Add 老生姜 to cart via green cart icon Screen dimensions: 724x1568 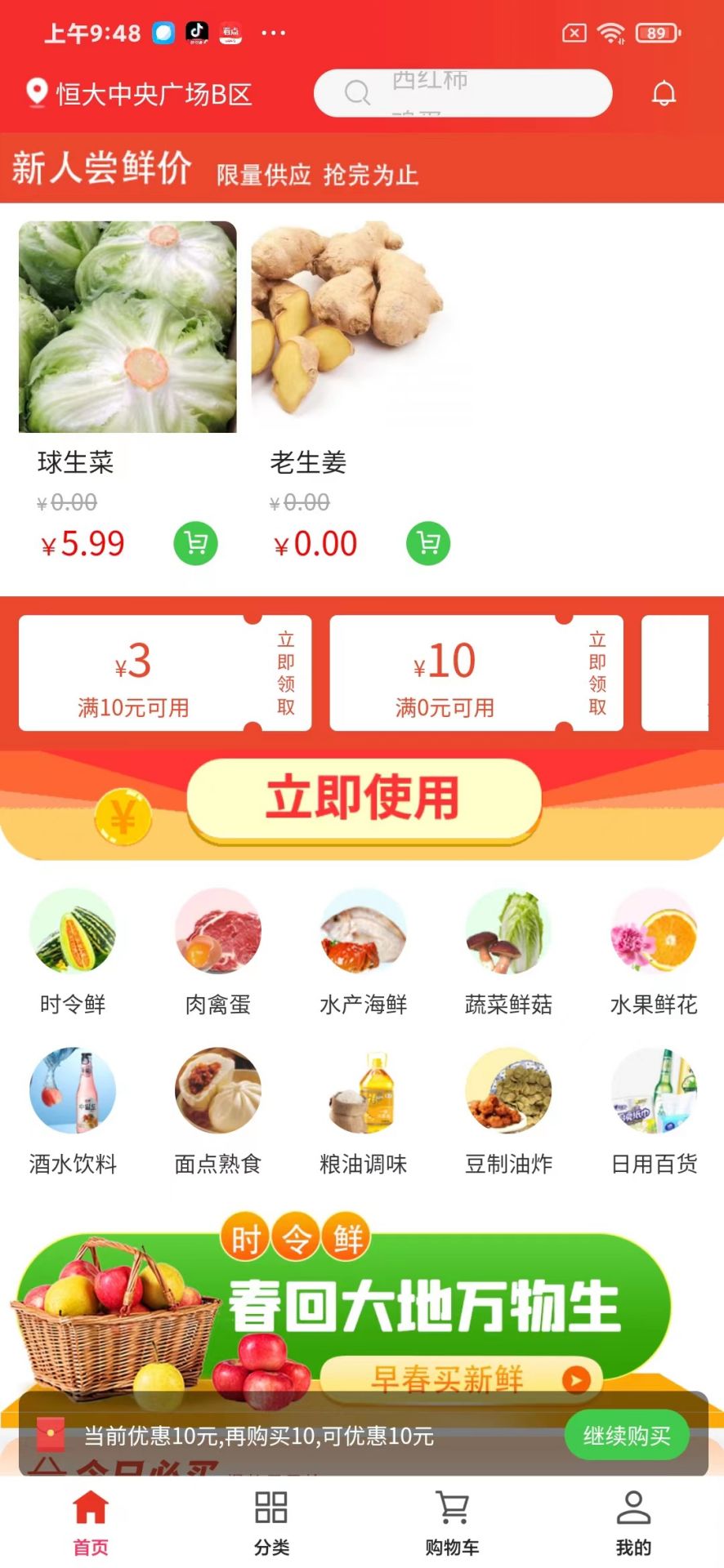[x=427, y=543]
